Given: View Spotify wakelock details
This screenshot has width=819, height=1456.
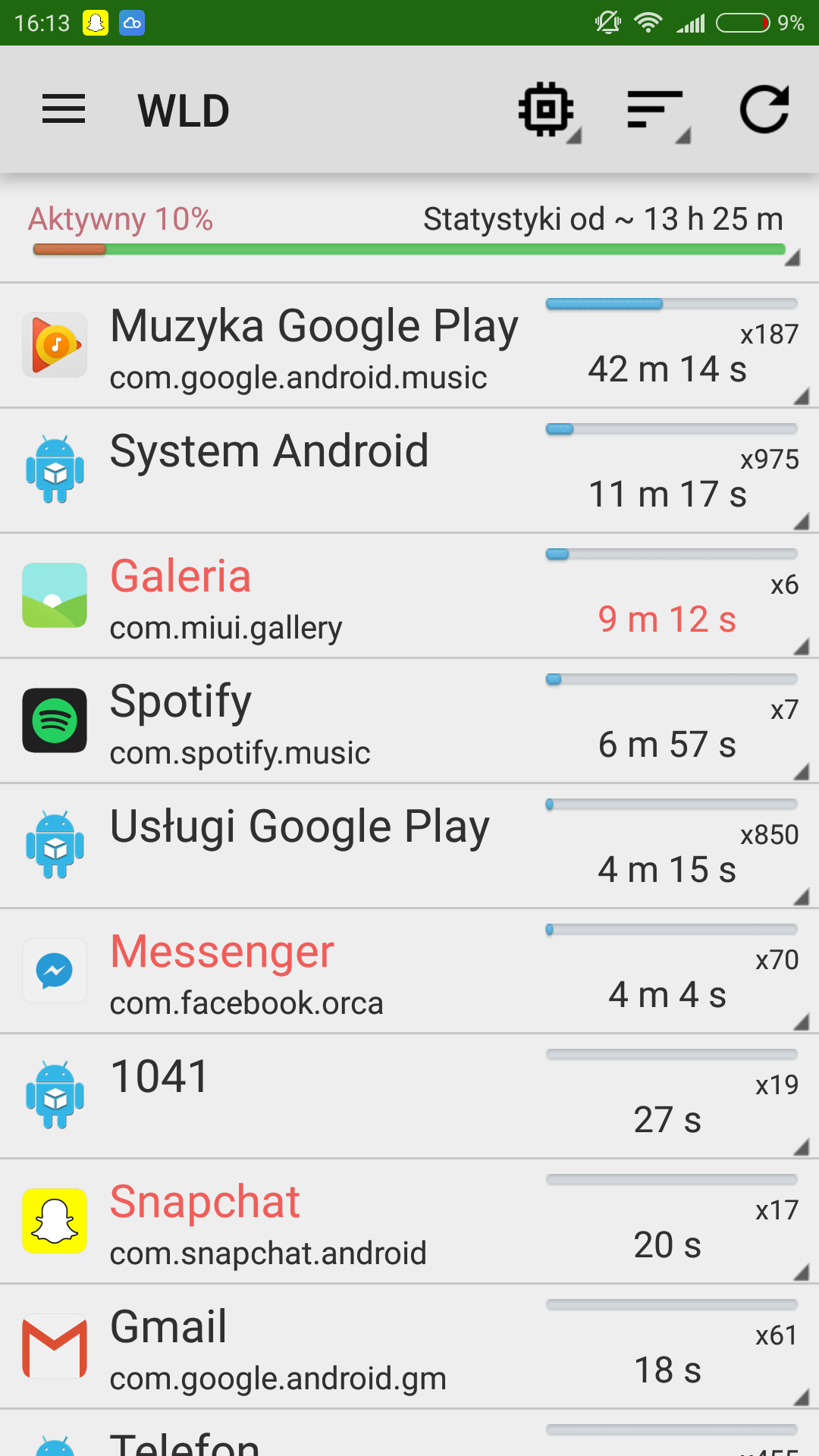Looking at the screenshot, I should coord(409,722).
